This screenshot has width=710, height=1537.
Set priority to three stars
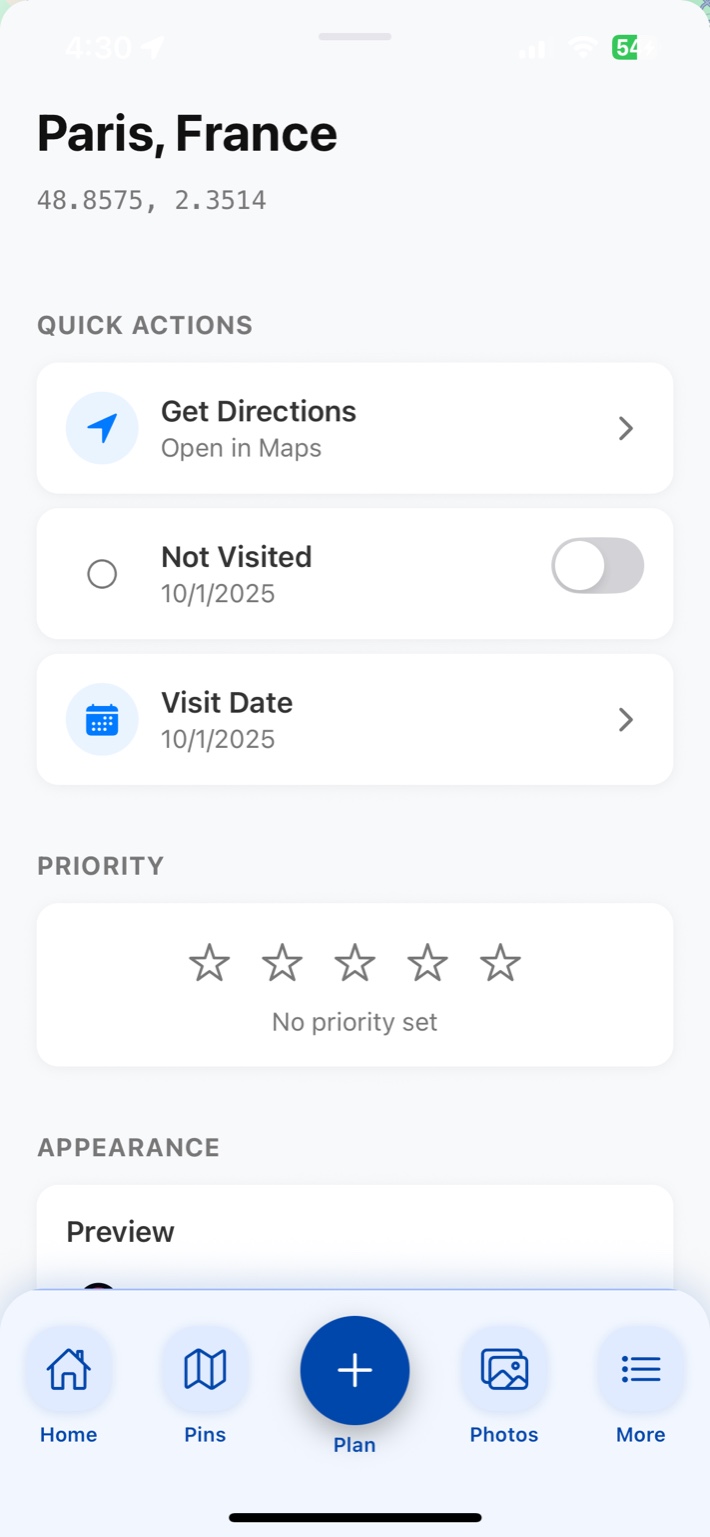(355, 963)
